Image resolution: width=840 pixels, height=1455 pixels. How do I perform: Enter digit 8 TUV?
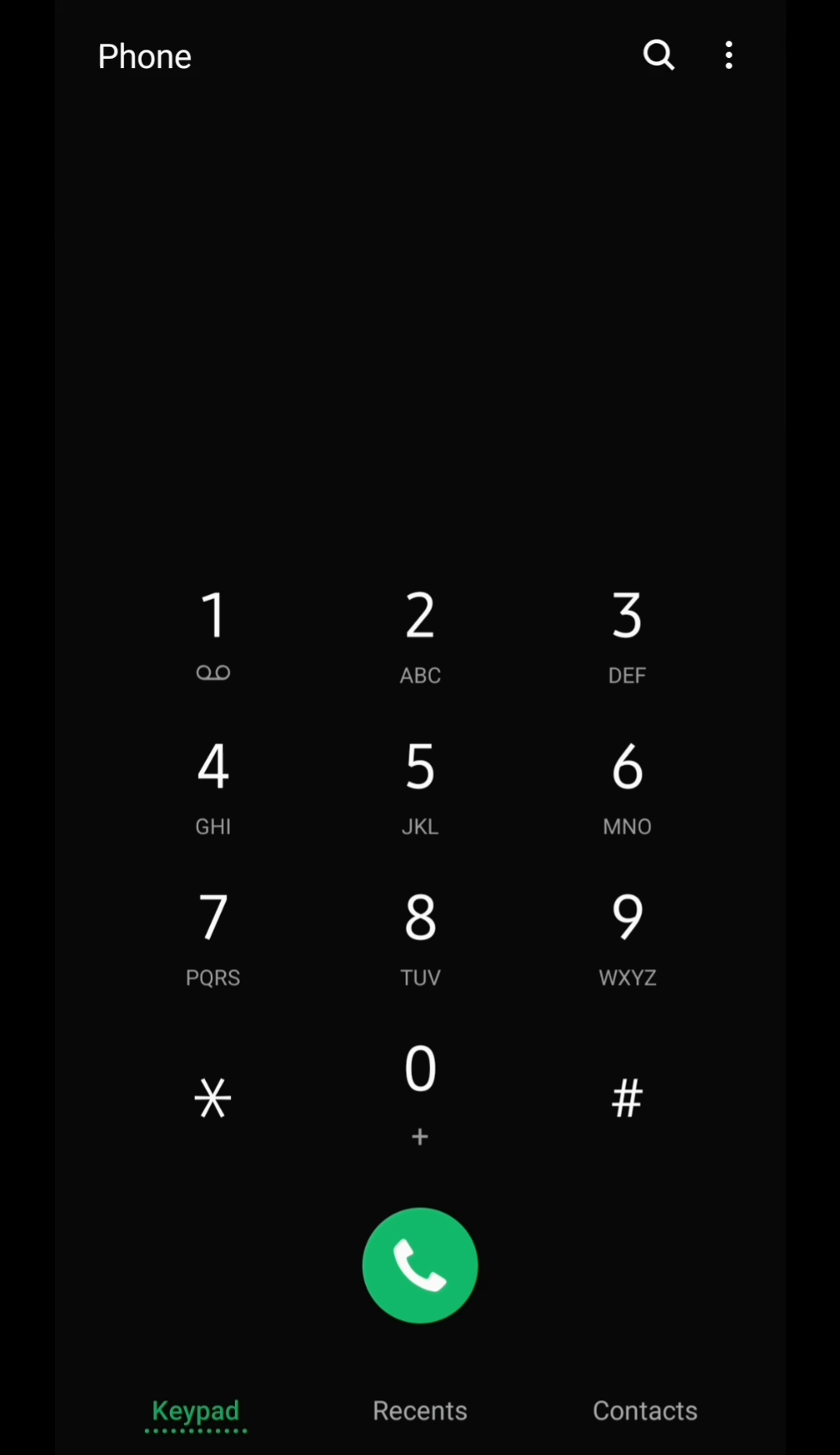420,938
